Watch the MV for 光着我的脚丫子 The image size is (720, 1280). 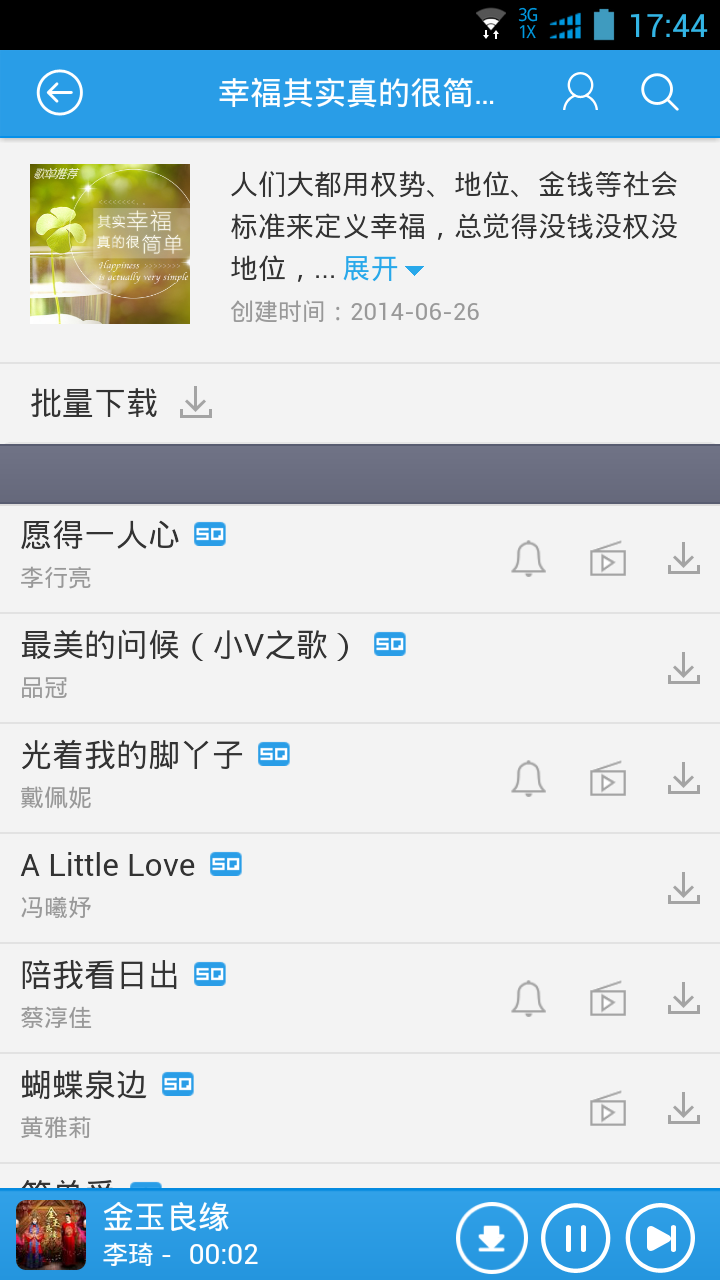(x=607, y=779)
